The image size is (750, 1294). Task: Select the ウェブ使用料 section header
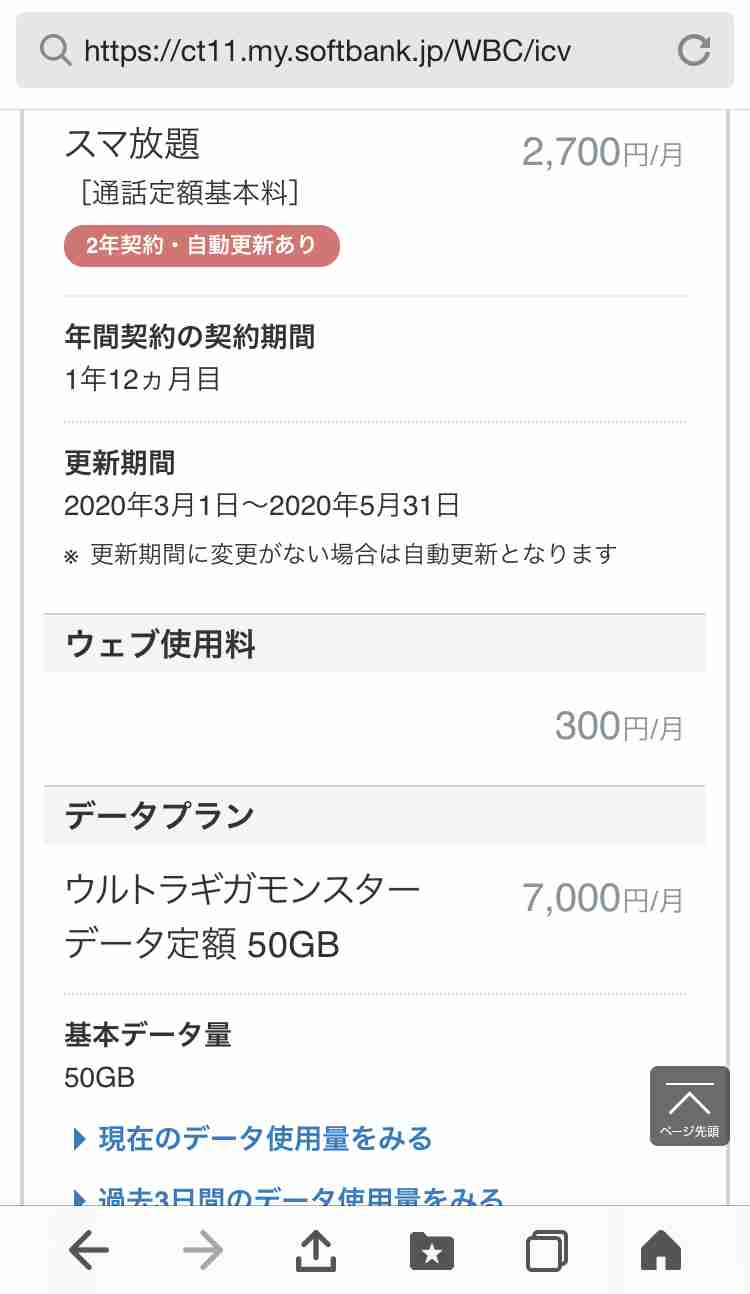click(x=160, y=644)
